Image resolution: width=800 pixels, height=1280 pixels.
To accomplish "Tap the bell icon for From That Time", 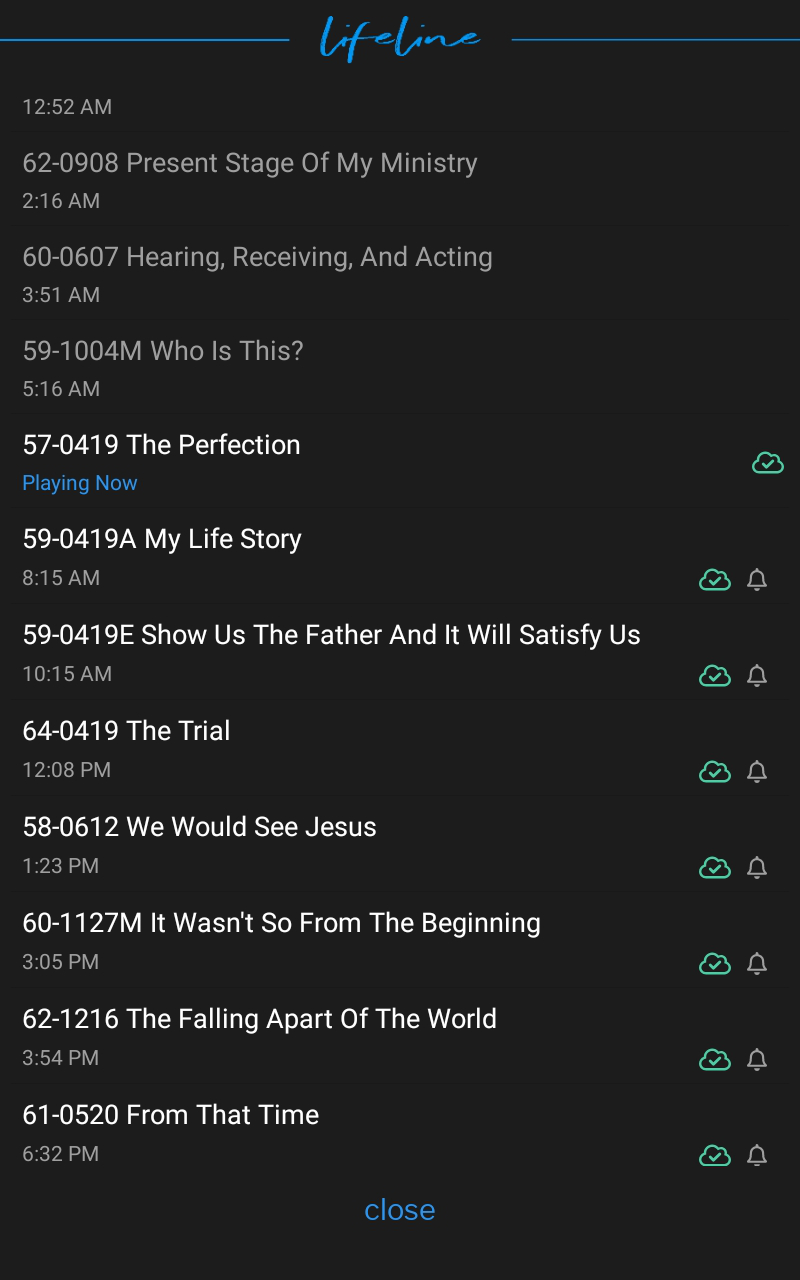I will point(757,1156).
